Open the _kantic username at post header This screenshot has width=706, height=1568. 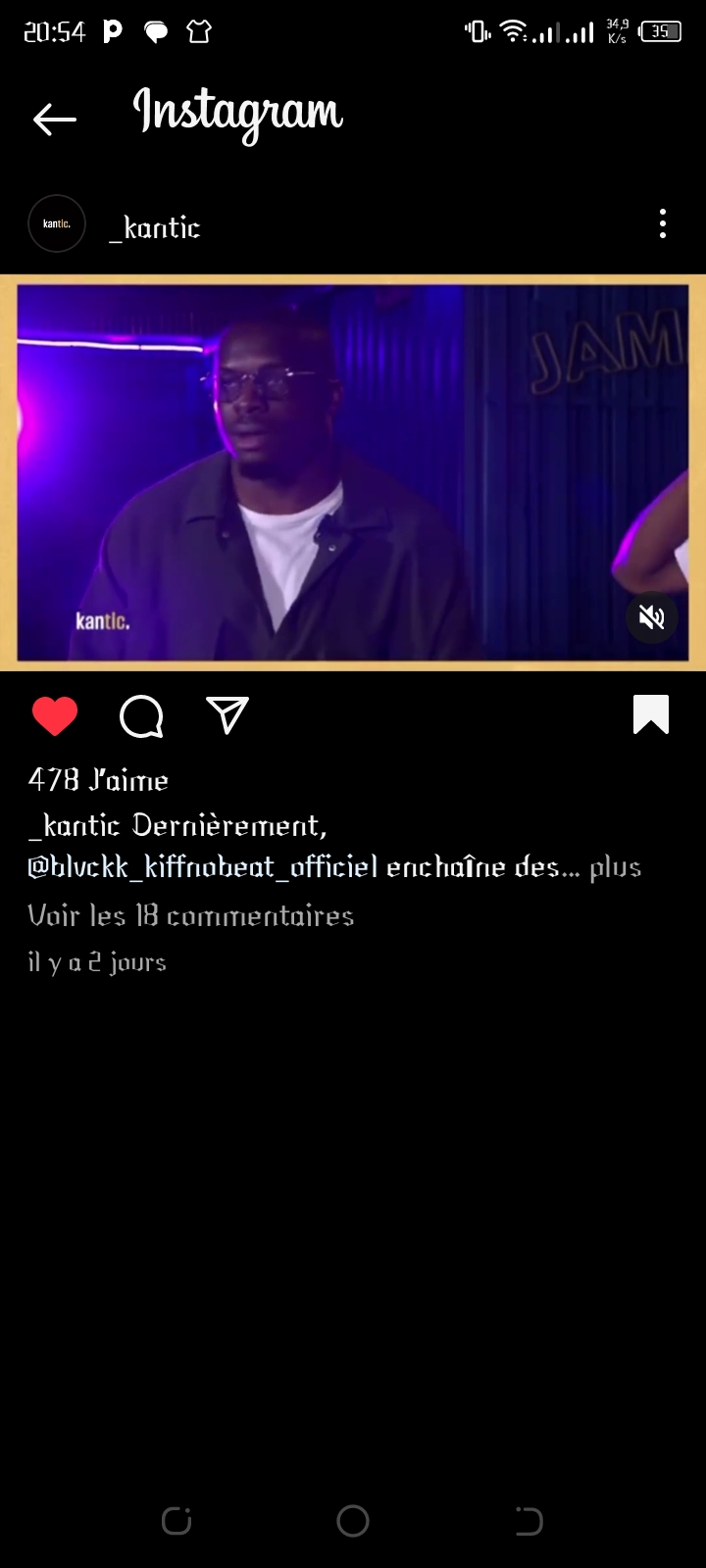point(155,227)
